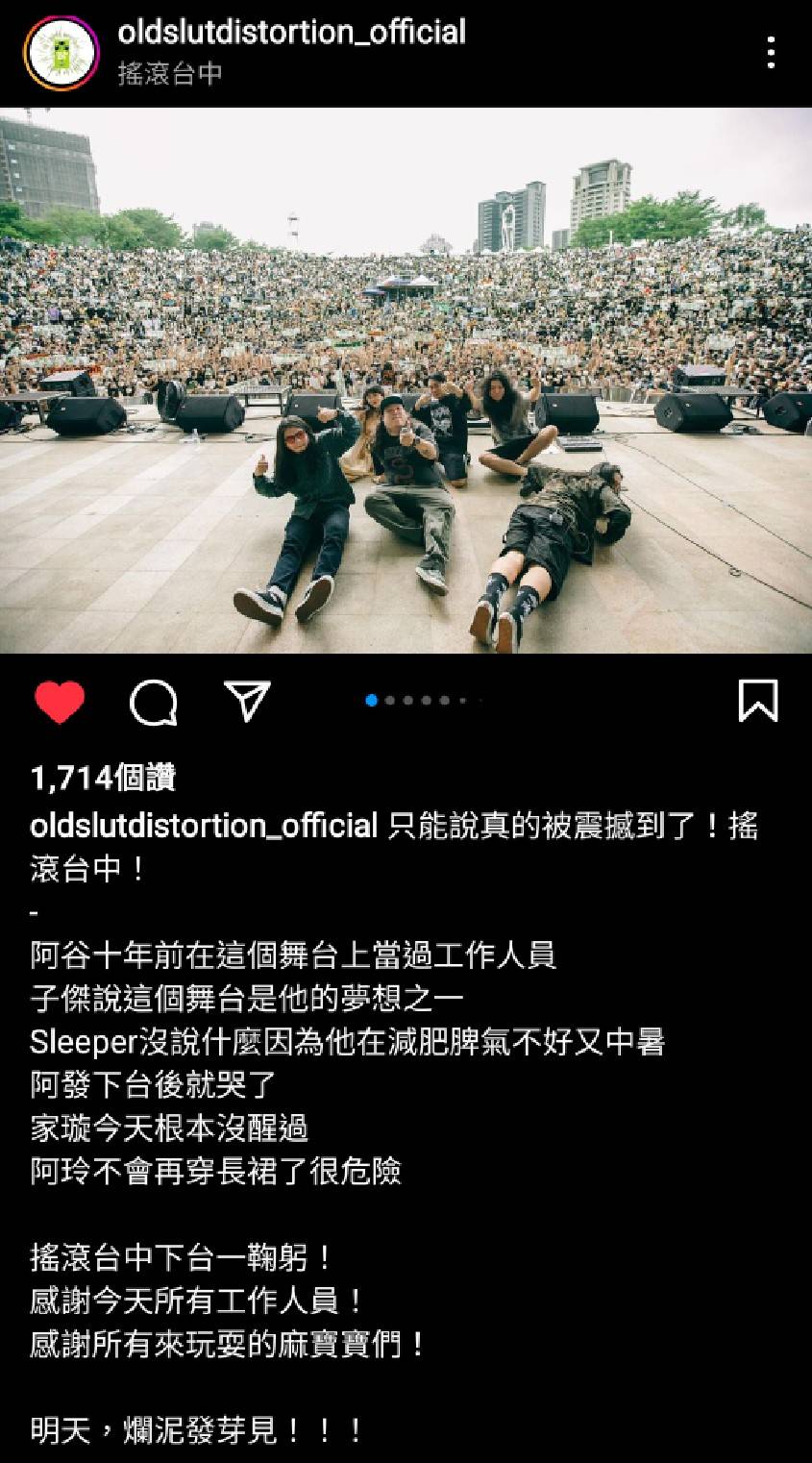Open comments via the speech bubble icon
Viewport: 812px width, 1463px height.
point(154,703)
